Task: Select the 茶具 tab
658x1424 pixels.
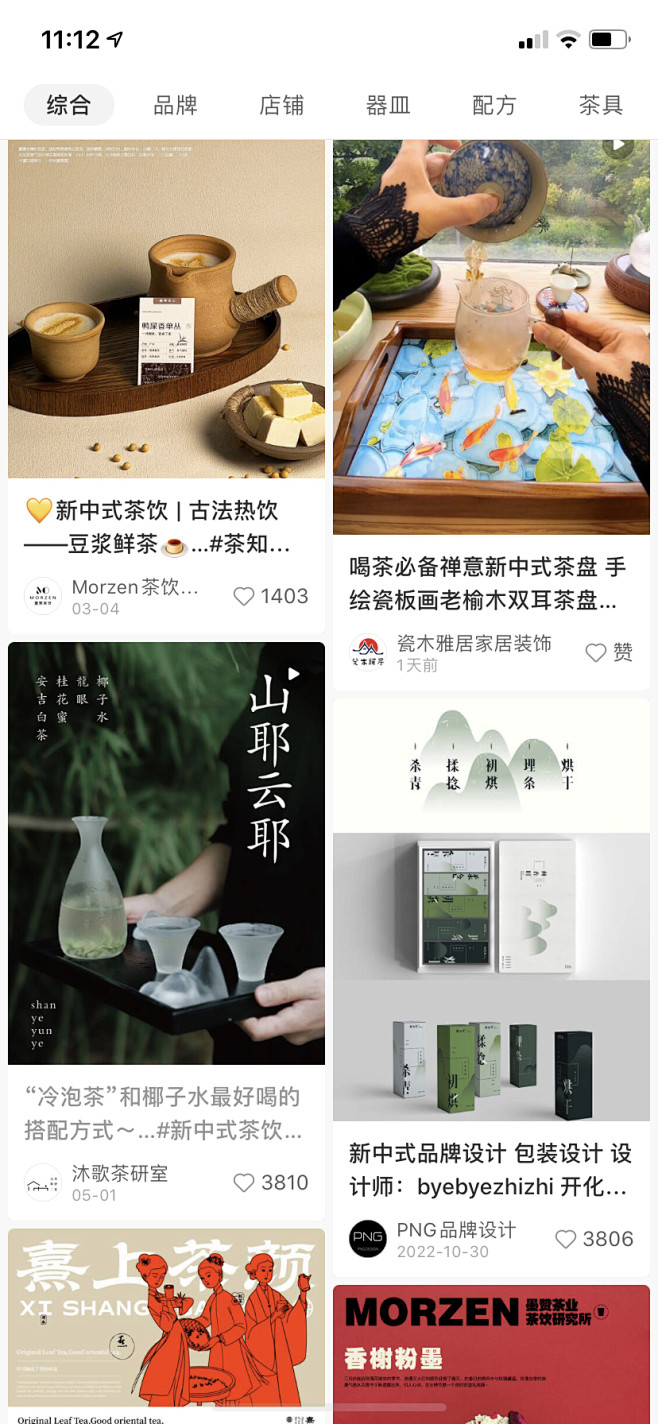Action: [600, 105]
